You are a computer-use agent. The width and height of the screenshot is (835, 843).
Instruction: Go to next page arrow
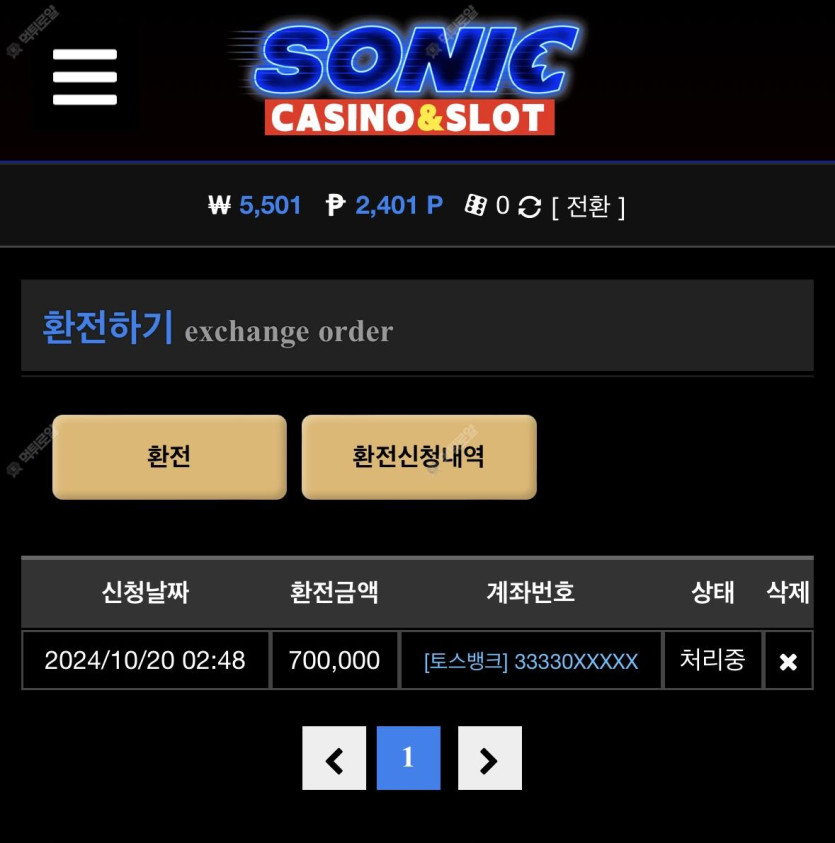pos(489,759)
